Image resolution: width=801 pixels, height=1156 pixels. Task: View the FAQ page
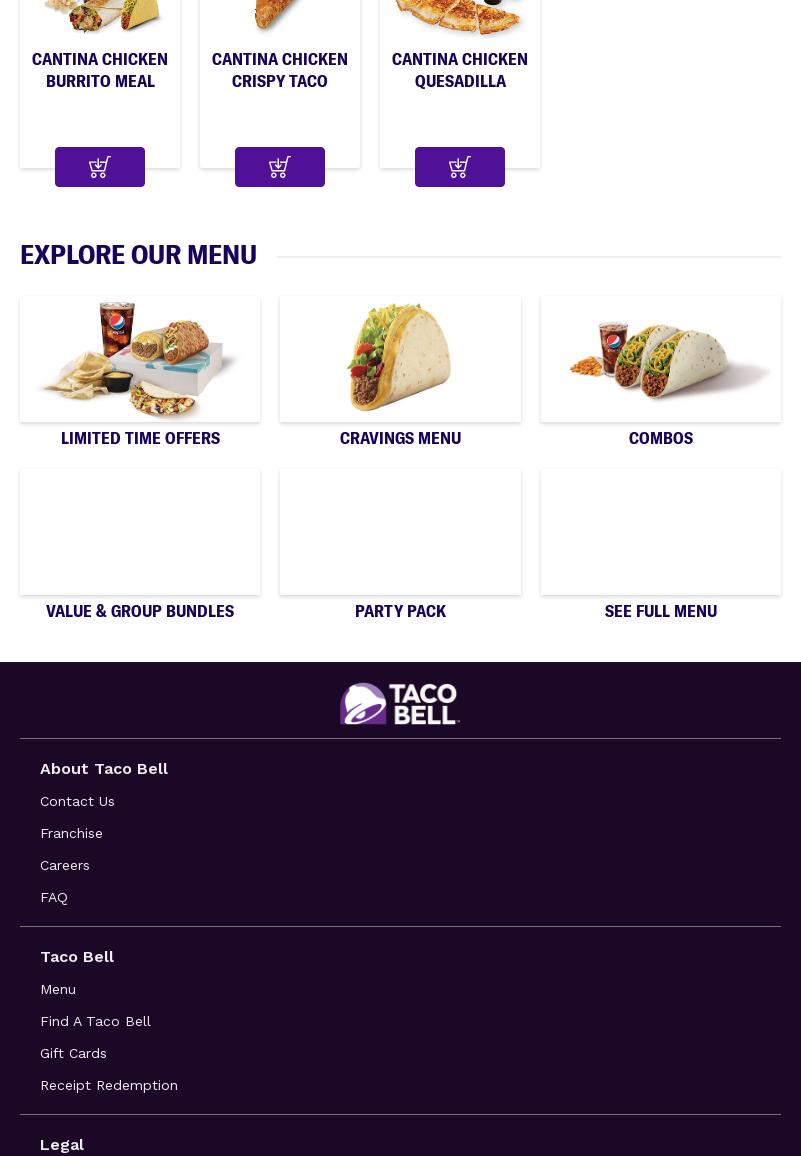tap(54, 897)
